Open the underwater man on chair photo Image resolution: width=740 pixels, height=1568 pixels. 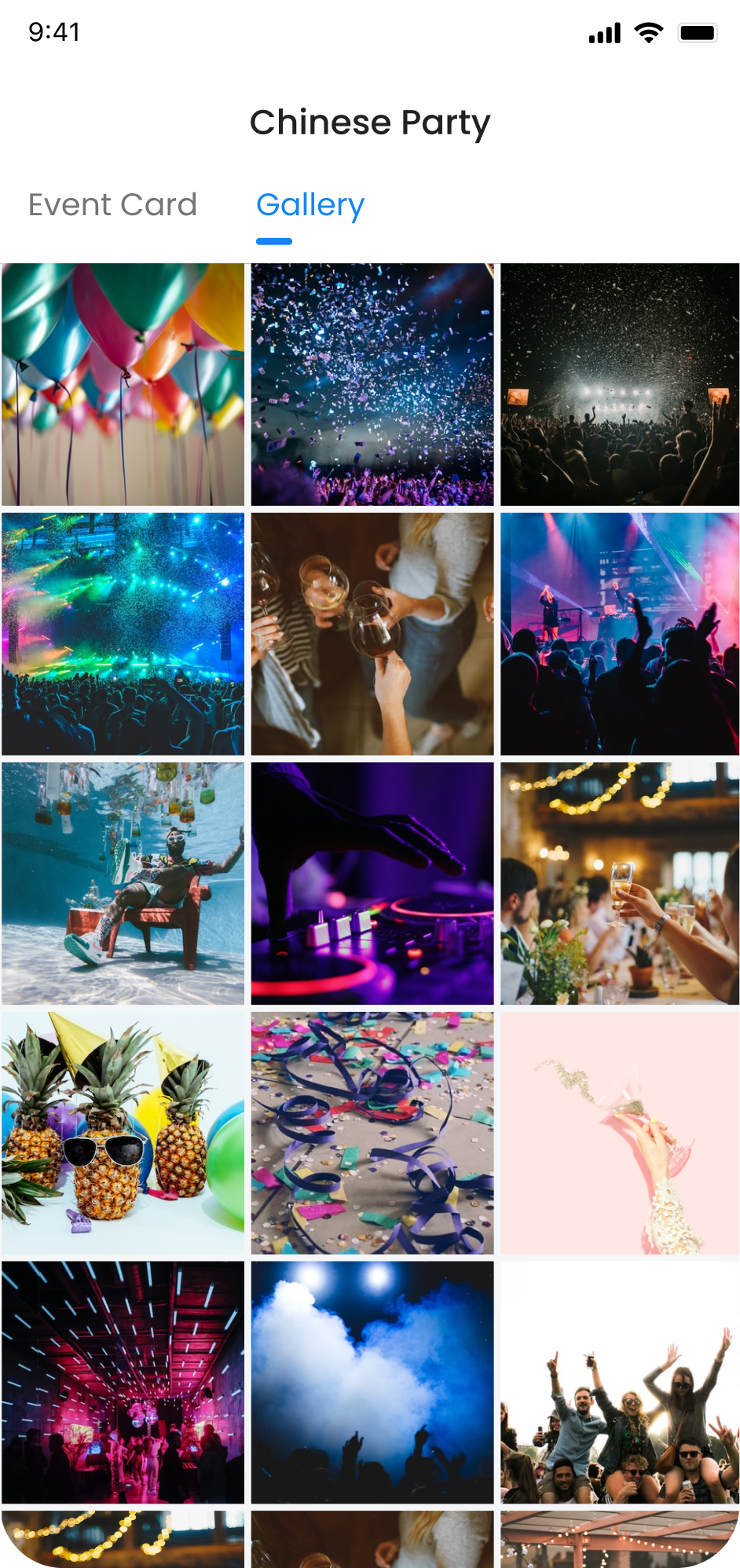(x=123, y=883)
